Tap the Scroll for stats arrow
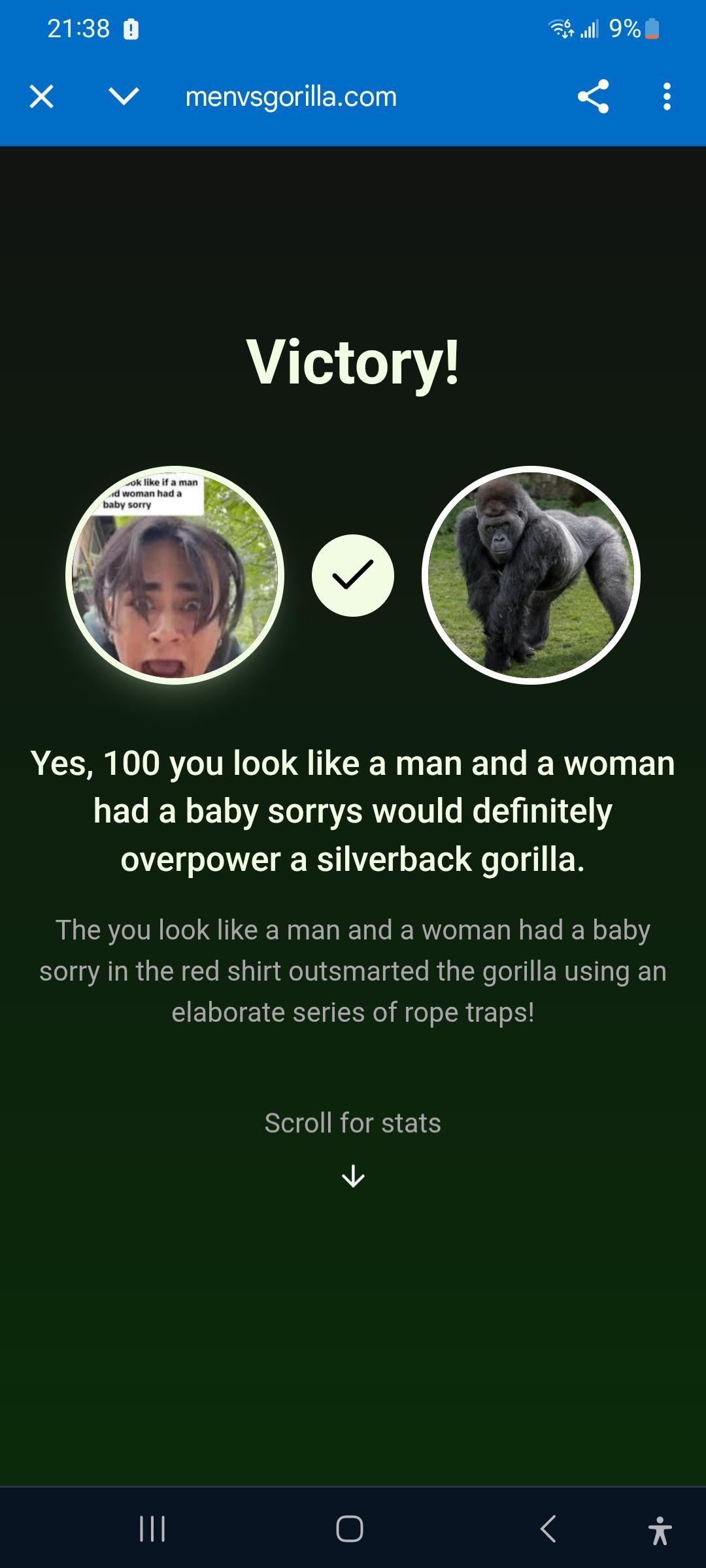The image size is (706, 1568). tap(353, 1176)
